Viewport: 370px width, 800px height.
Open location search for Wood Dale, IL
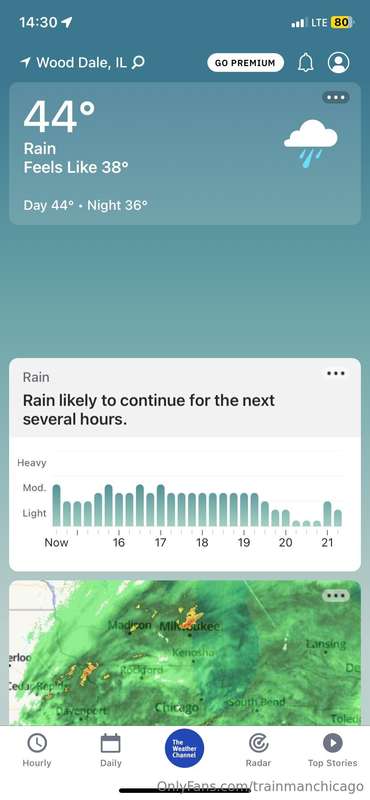(83, 63)
